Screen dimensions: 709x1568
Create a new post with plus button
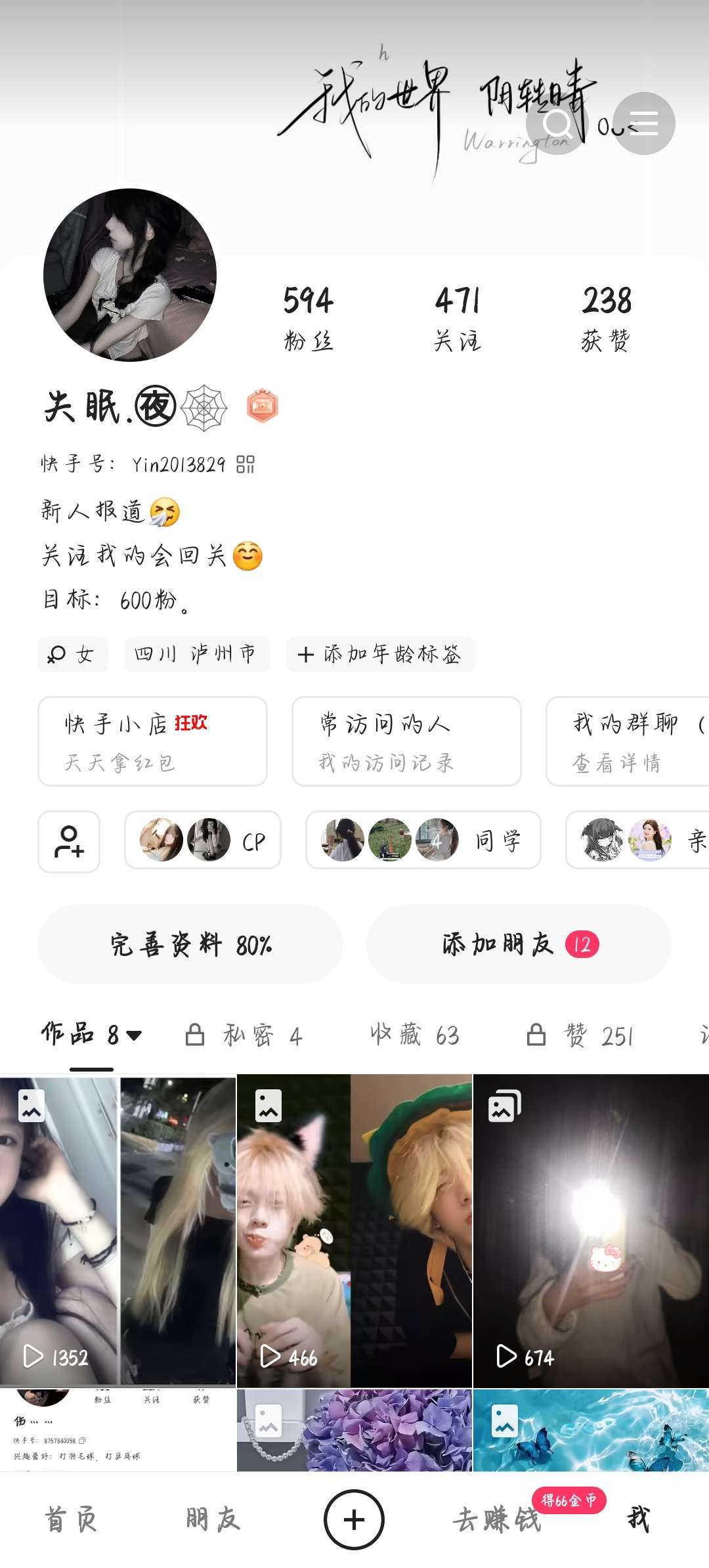point(354,1519)
